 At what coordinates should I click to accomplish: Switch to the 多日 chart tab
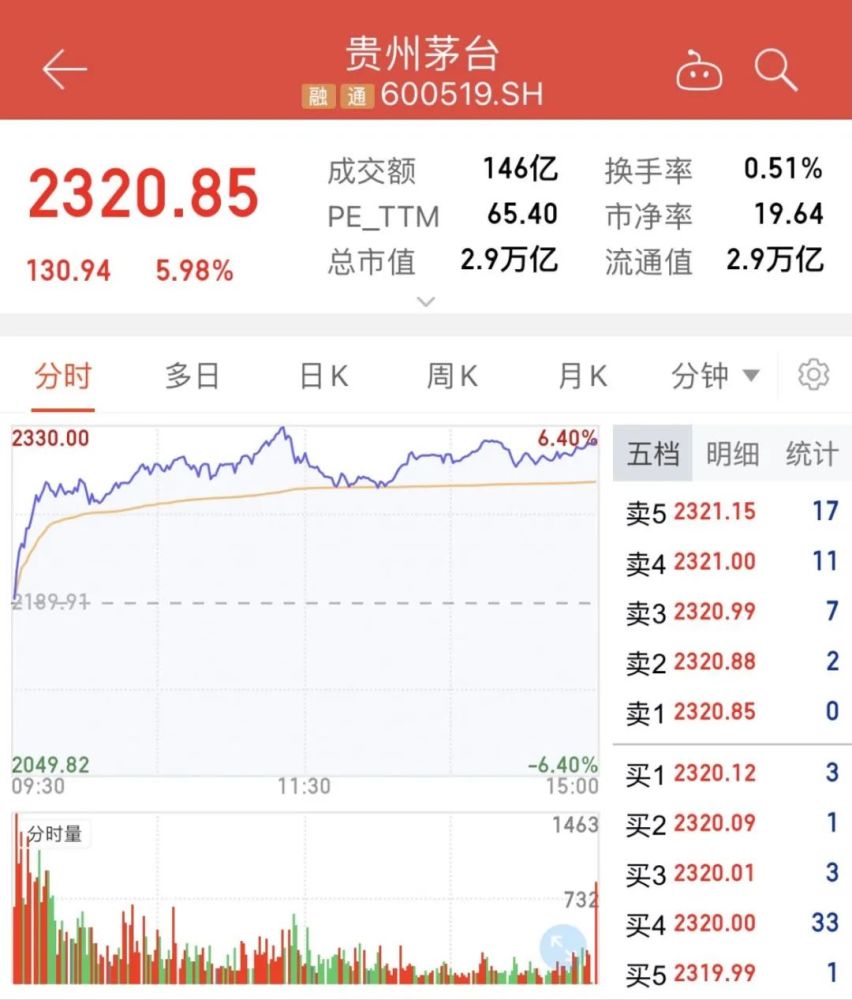tap(192, 376)
